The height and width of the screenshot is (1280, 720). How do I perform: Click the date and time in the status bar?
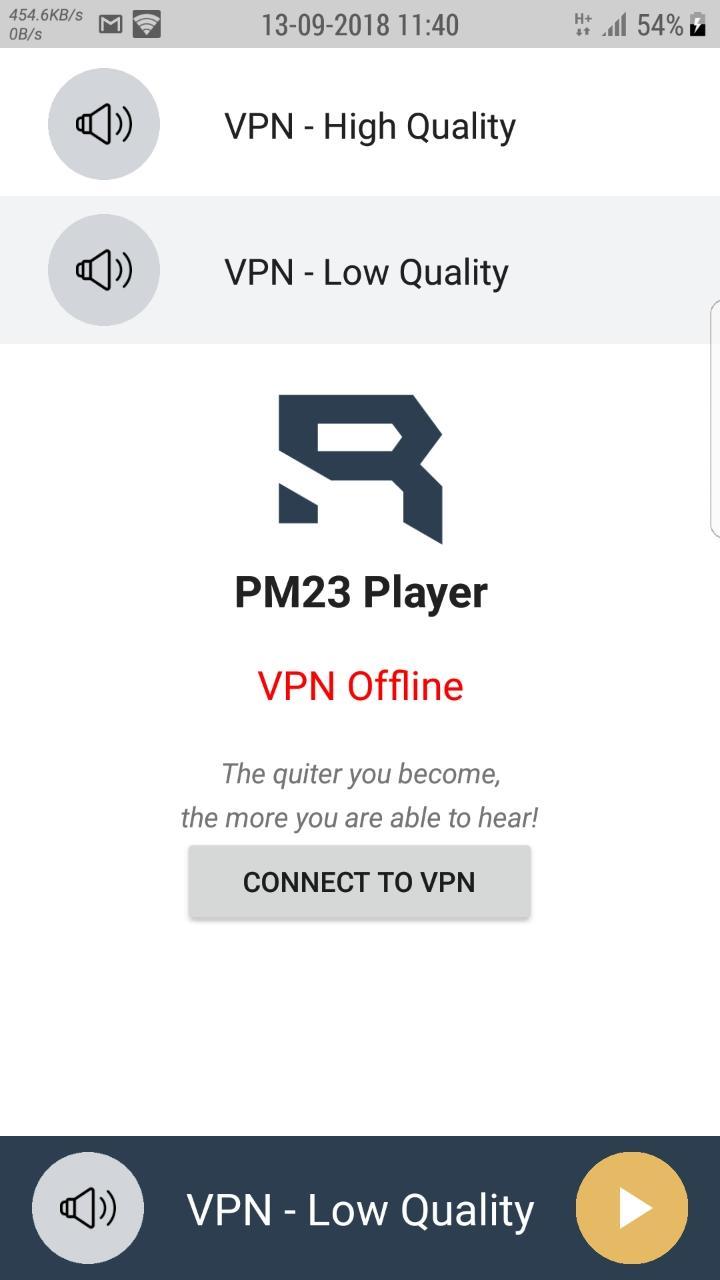click(x=360, y=24)
